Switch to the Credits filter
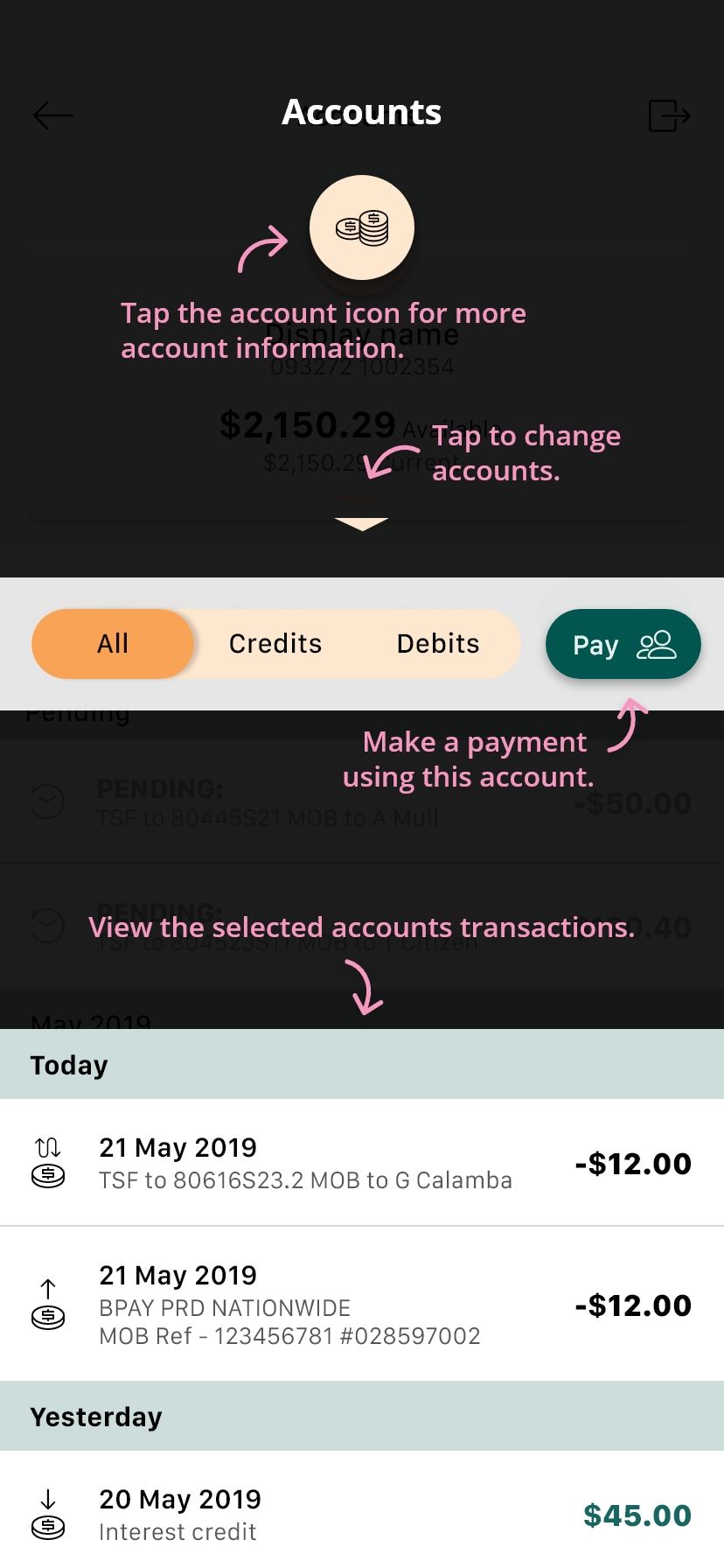This screenshot has height=1568, width=724. [275, 644]
